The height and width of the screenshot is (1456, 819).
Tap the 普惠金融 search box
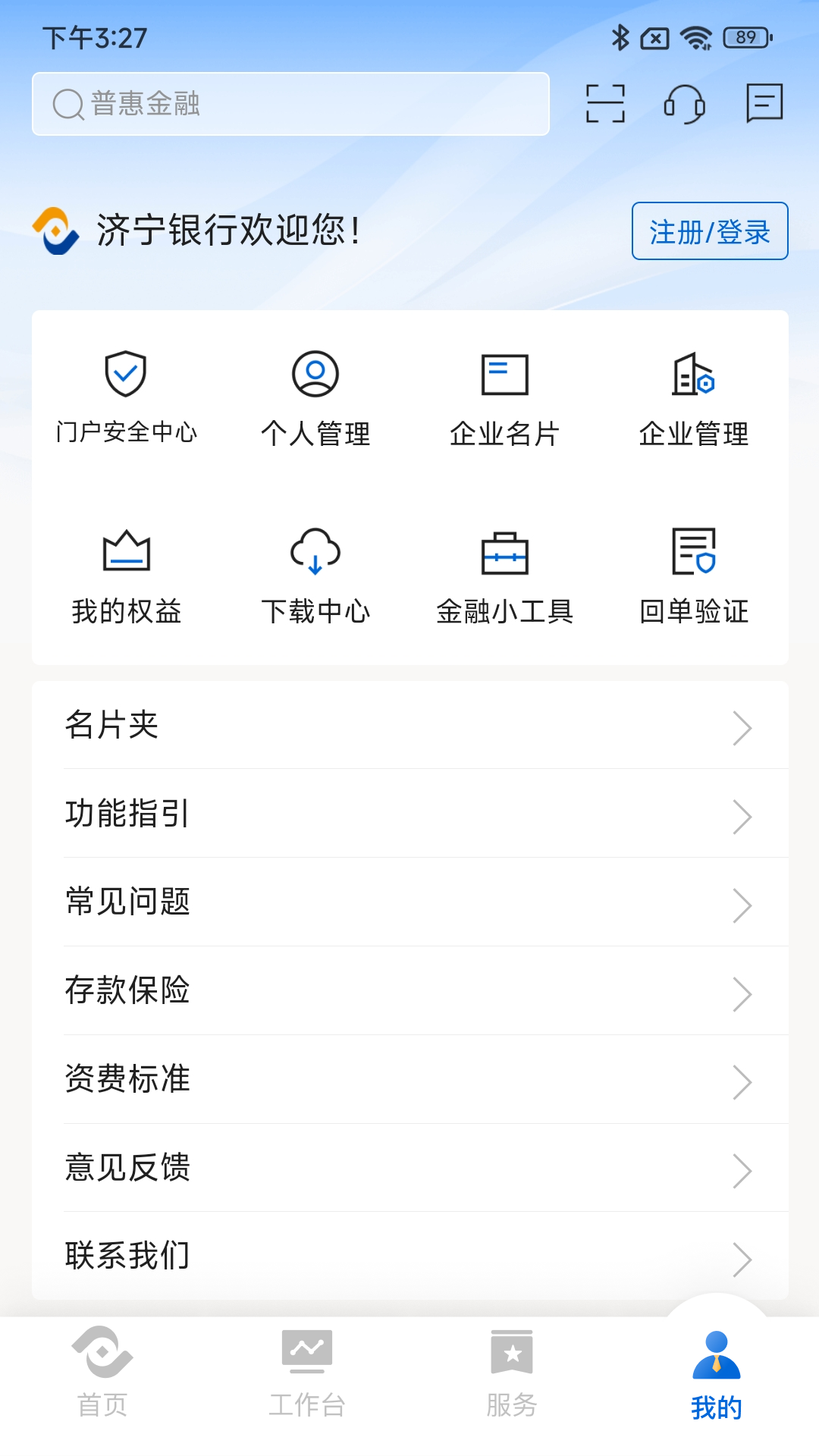(290, 104)
